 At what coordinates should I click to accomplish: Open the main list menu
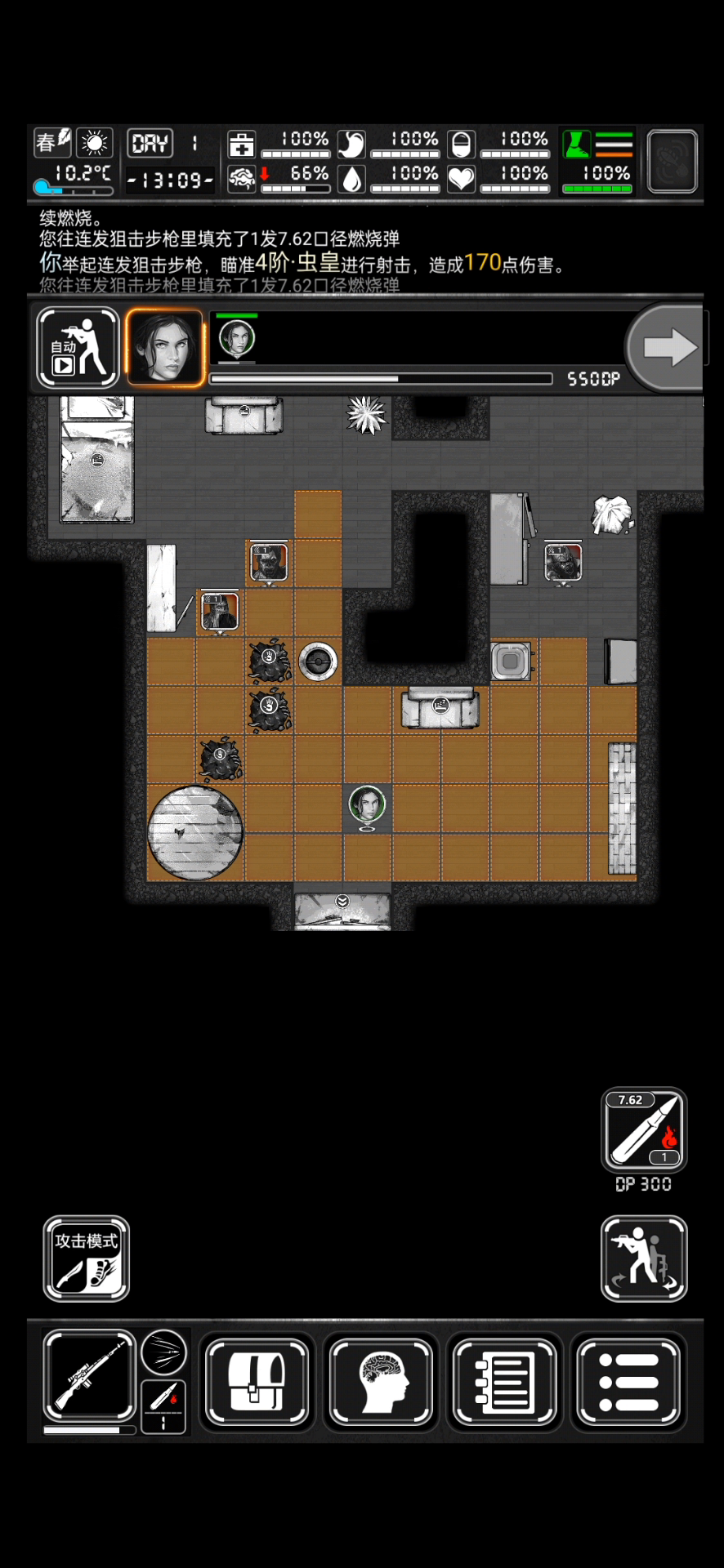click(628, 1382)
